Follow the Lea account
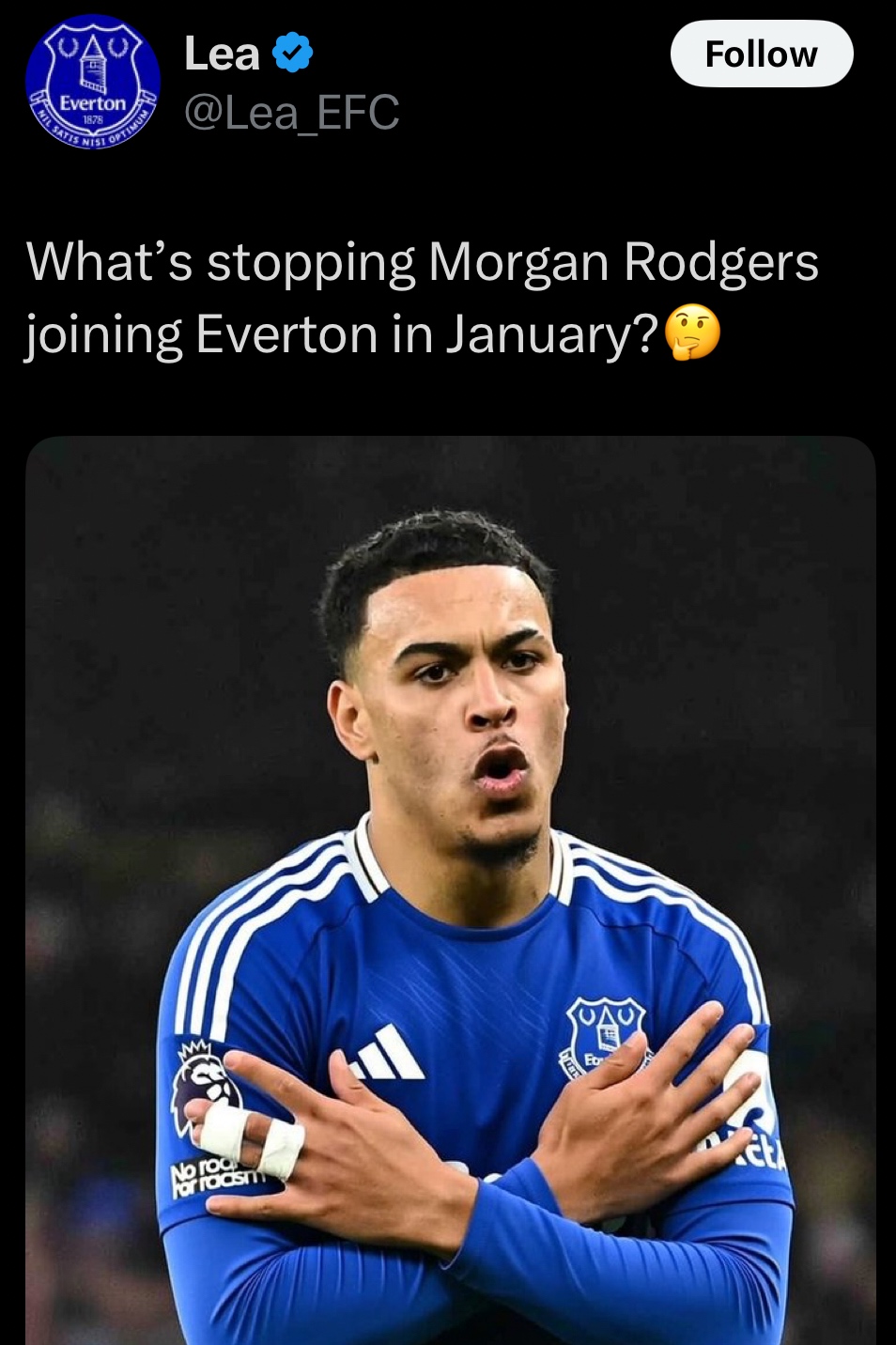The width and height of the screenshot is (896, 1345). [761, 54]
